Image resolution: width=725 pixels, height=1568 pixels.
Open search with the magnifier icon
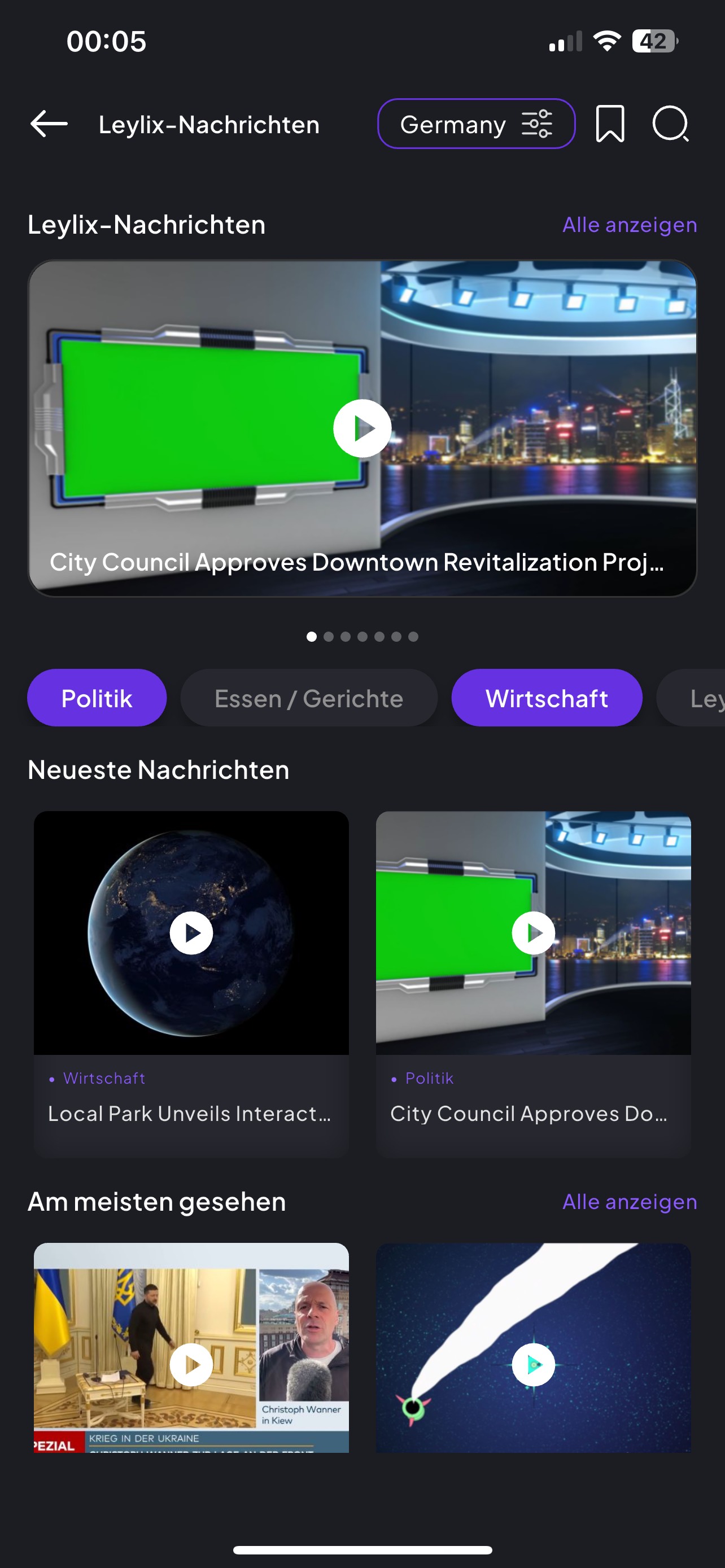671,124
